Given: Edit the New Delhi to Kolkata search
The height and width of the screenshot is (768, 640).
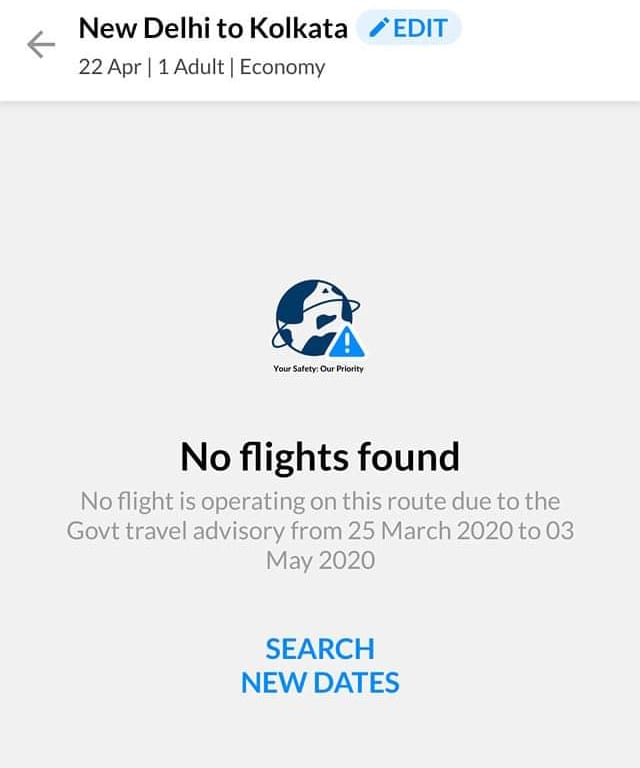Looking at the screenshot, I should (409, 28).
